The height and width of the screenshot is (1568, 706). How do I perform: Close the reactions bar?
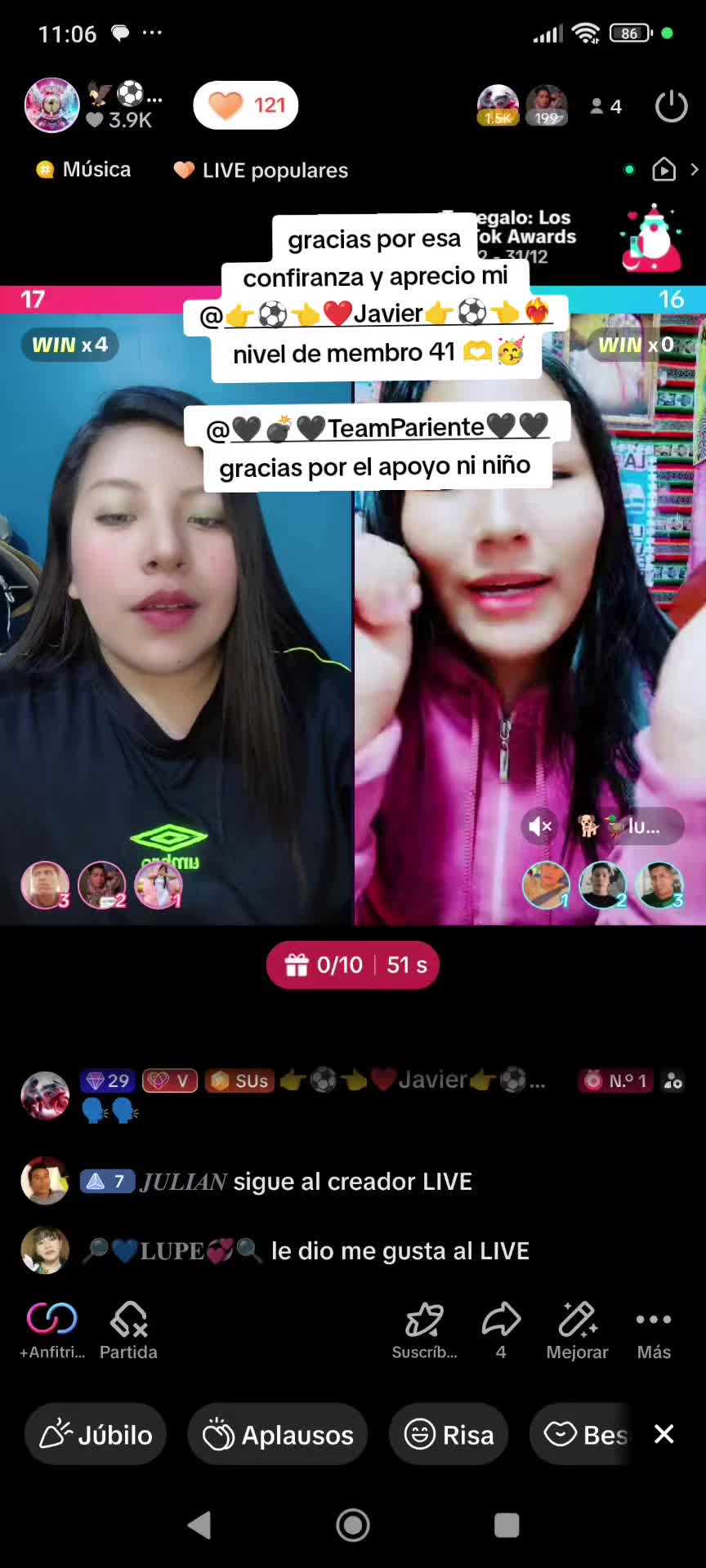(x=664, y=1434)
